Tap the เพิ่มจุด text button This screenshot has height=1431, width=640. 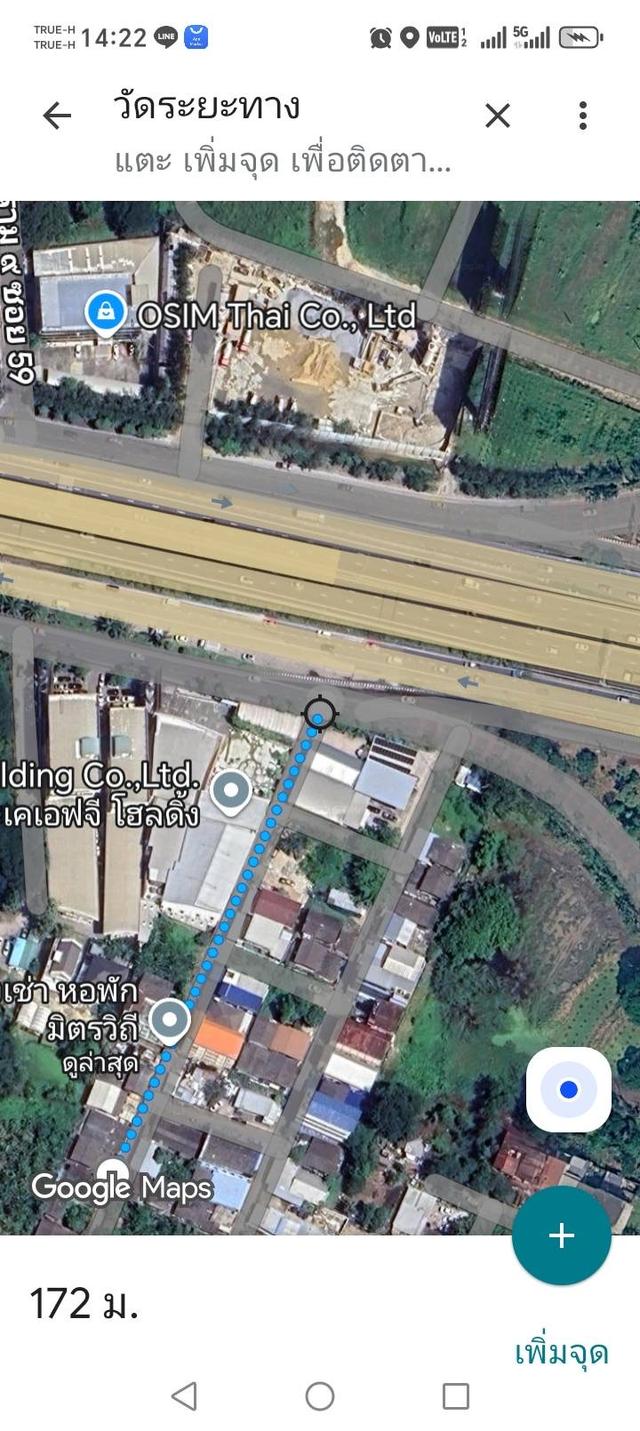click(561, 1353)
